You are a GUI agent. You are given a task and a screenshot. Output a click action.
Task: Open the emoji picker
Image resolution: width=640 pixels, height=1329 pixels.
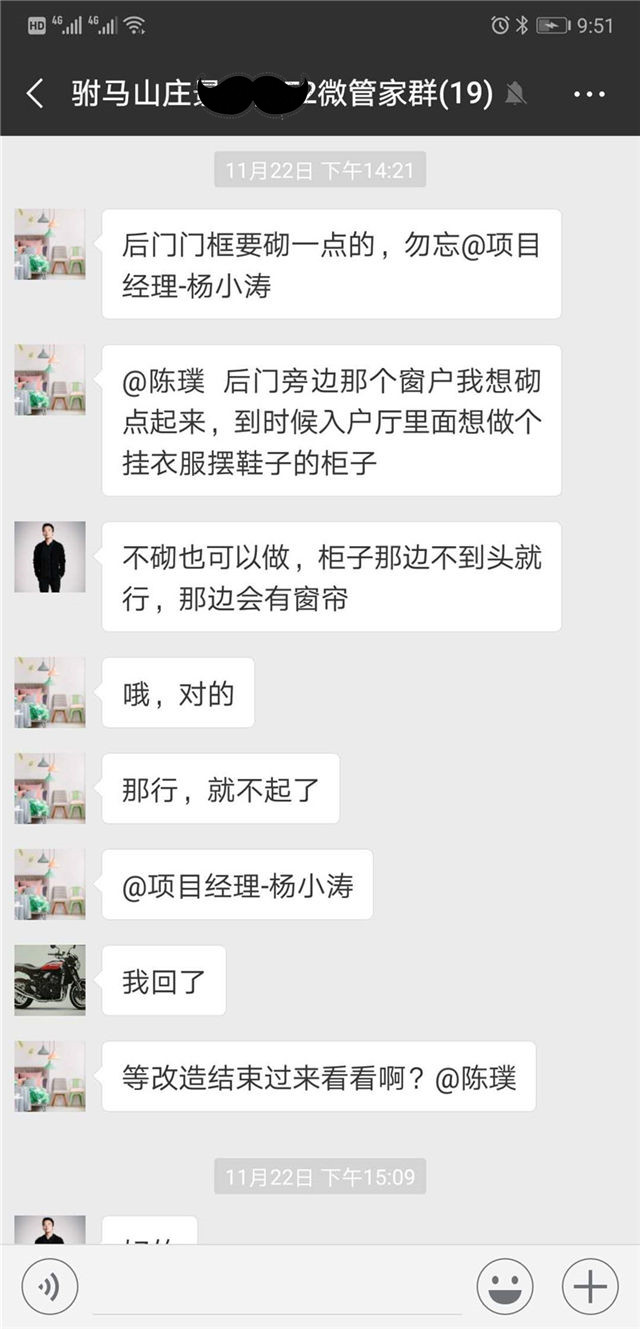505,1285
